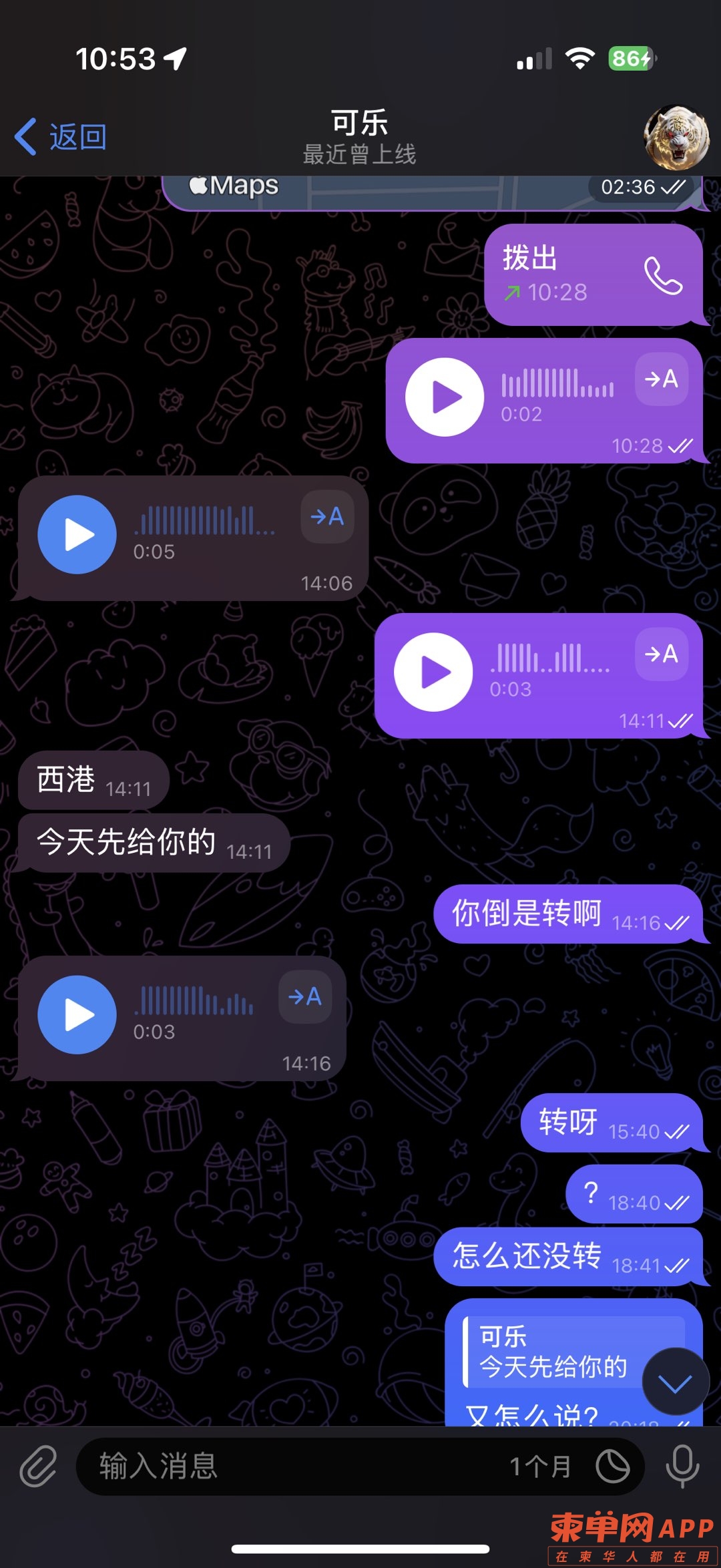Play the 0:05 voice message received at 14:06

(77, 535)
